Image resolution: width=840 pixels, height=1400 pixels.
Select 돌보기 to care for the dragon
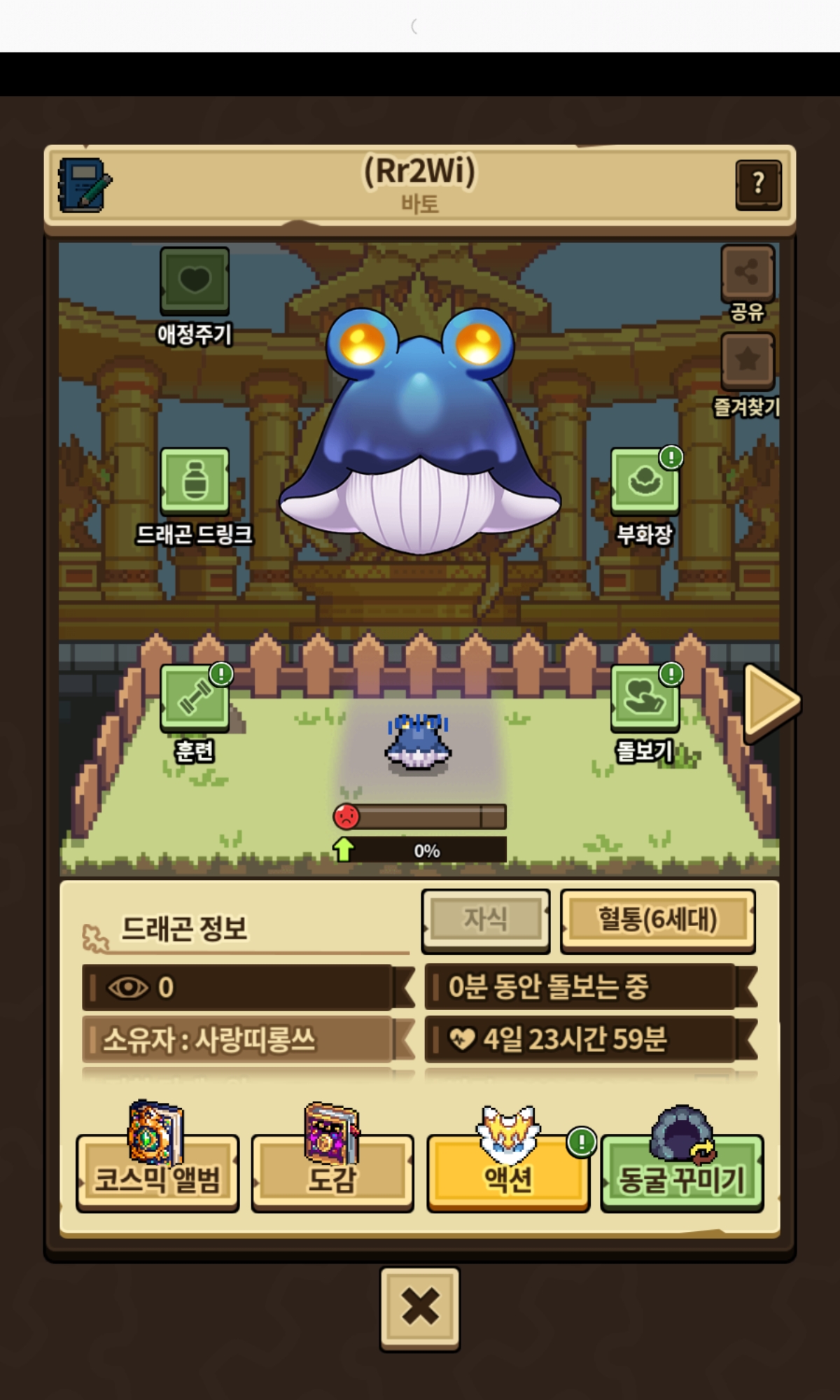click(x=645, y=698)
